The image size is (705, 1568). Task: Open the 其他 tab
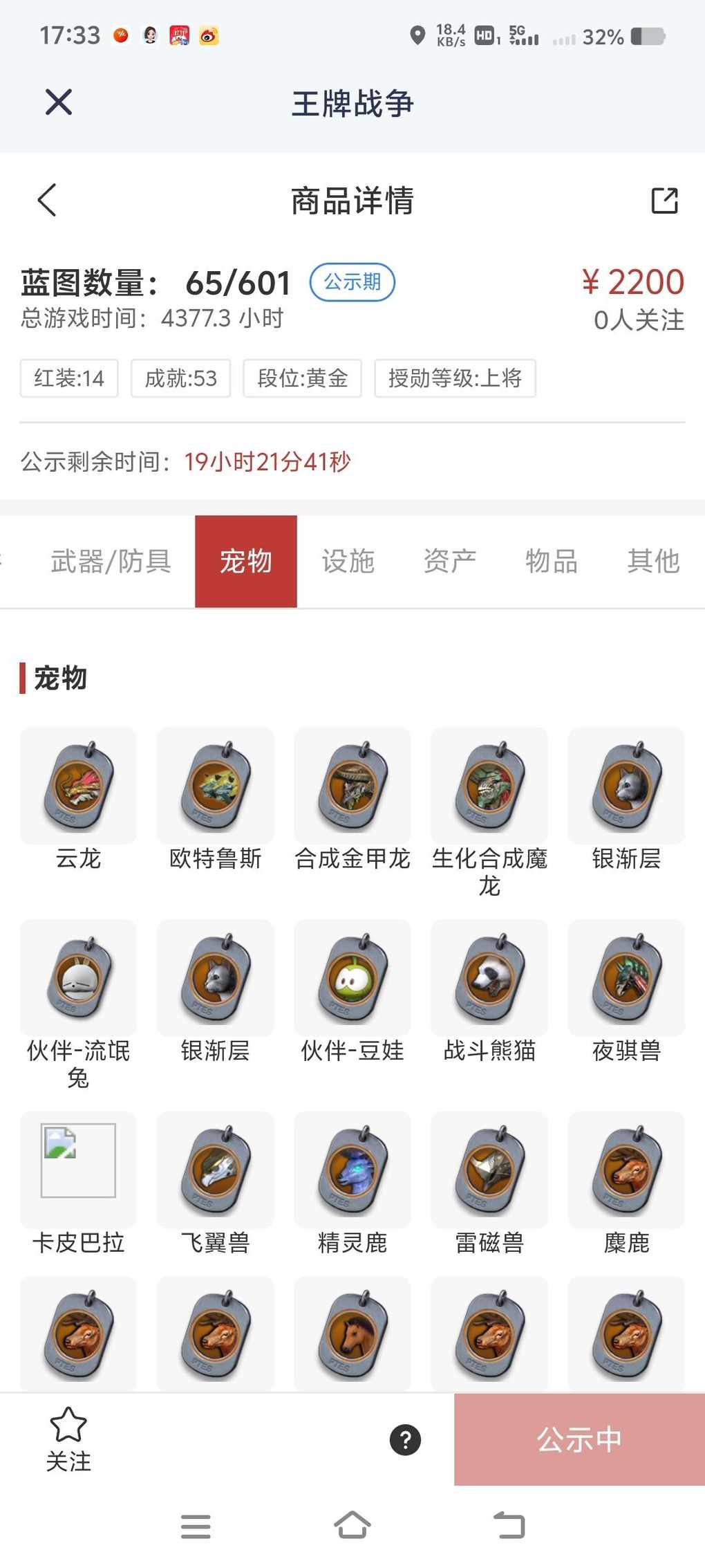pos(652,561)
